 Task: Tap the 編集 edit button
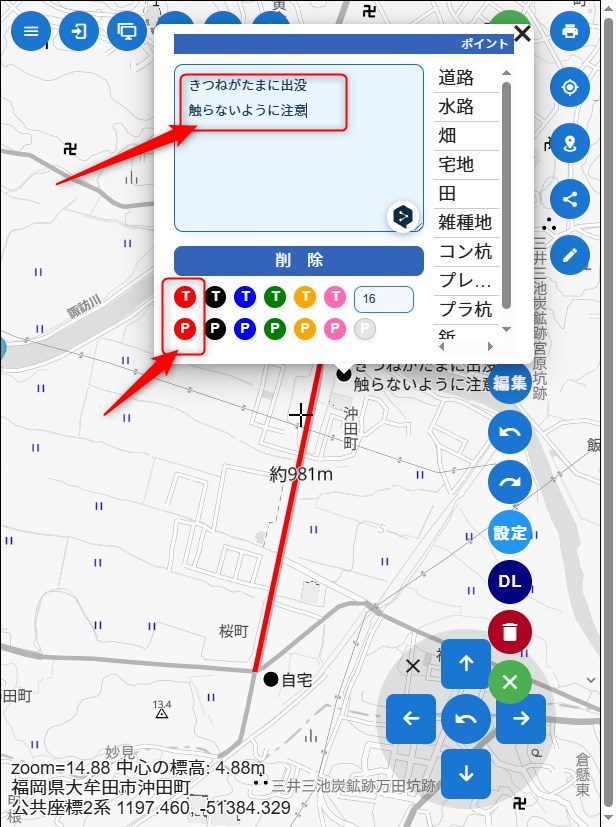click(509, 382)
